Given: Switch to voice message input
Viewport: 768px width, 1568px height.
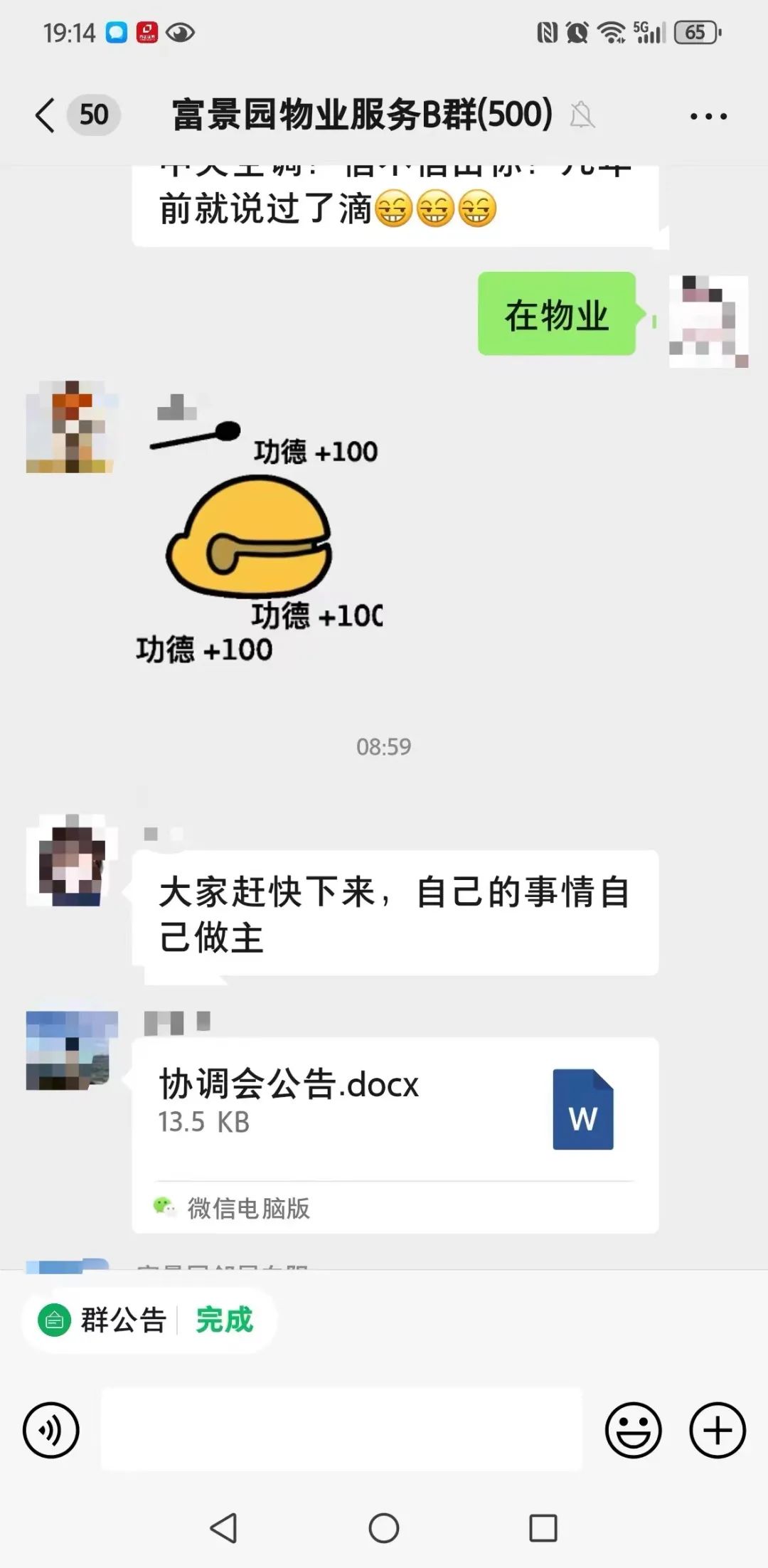Looking at the screenshot, I should [x=51, y=1430].
